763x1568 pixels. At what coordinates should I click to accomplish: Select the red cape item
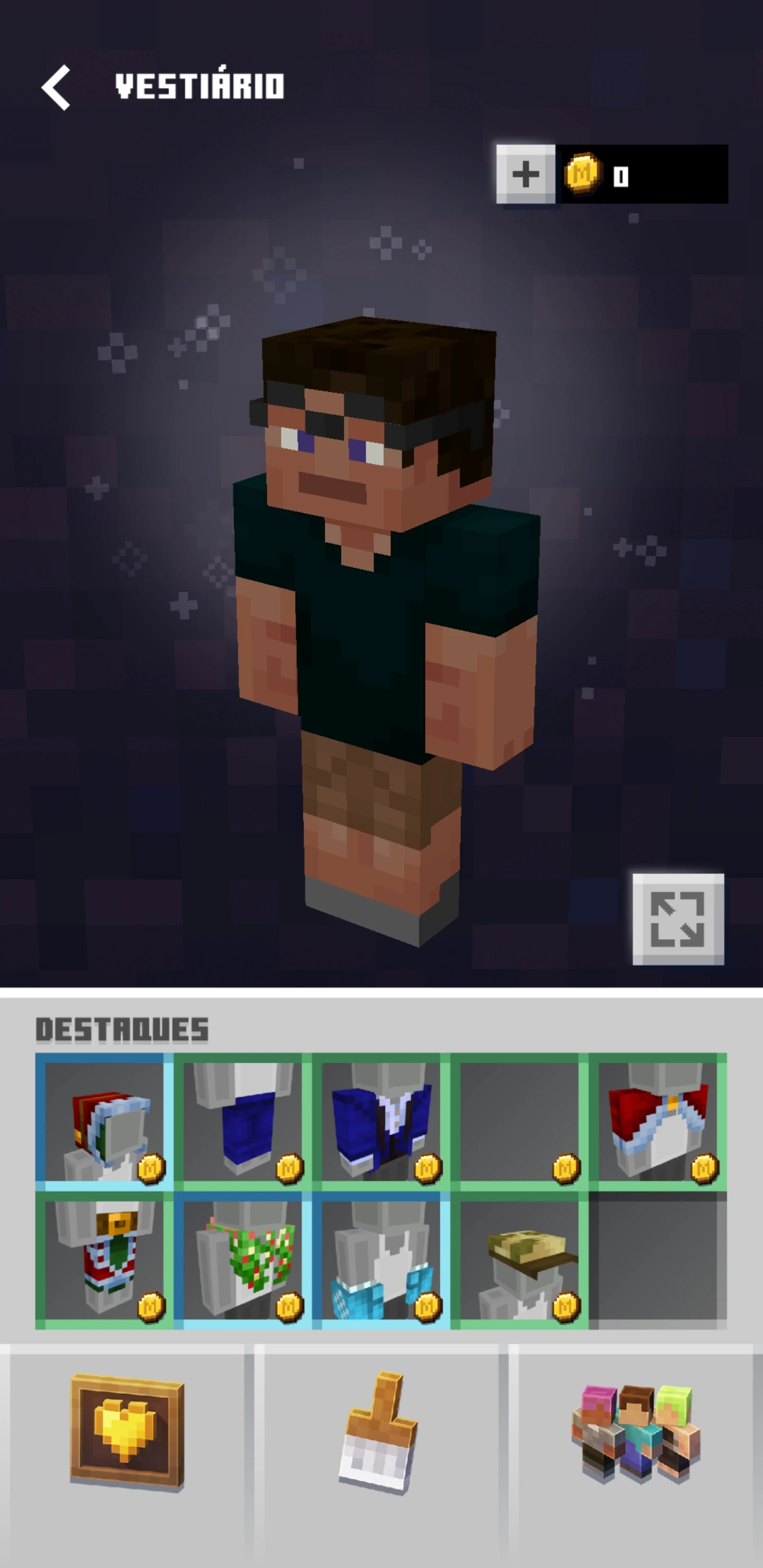(658, 1122)
